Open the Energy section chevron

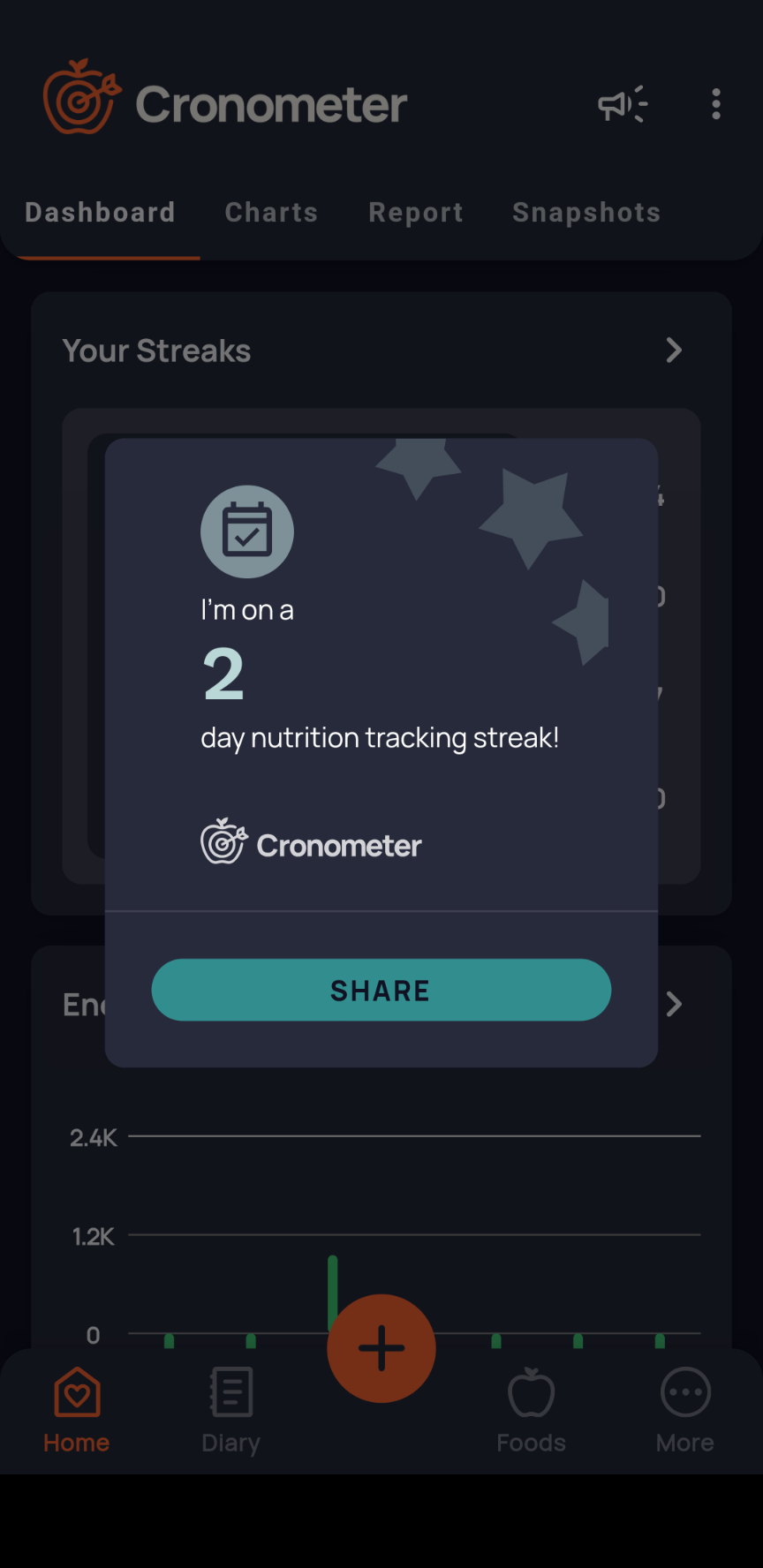[673, 1004]
